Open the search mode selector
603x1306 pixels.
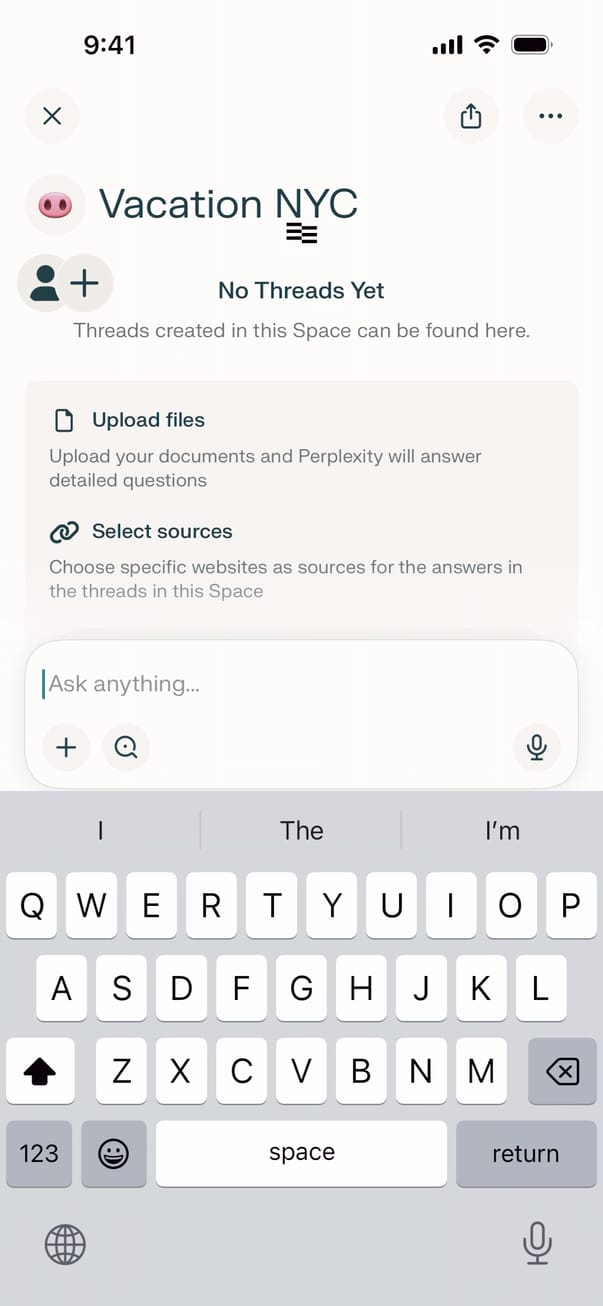[x=126, y=747]
